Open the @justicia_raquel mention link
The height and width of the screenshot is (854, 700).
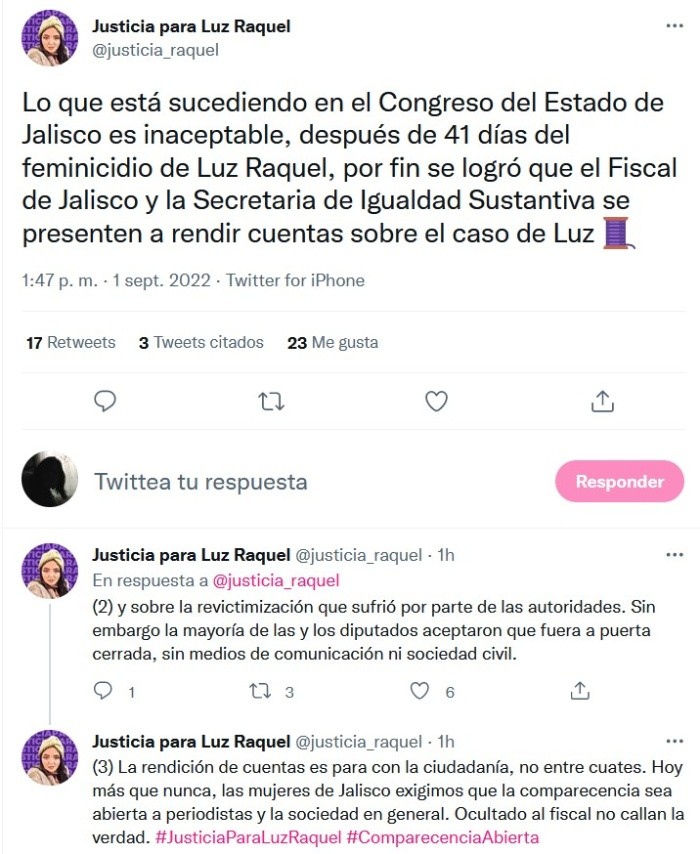point(276,580)
